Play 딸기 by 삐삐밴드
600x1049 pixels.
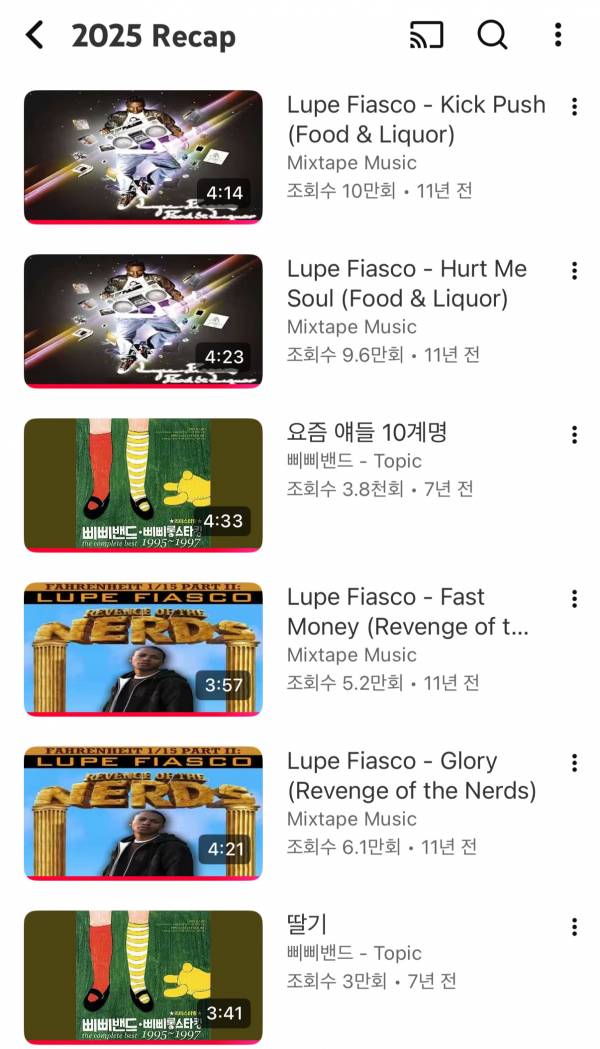pyautogui.click(x=143, y=977)
